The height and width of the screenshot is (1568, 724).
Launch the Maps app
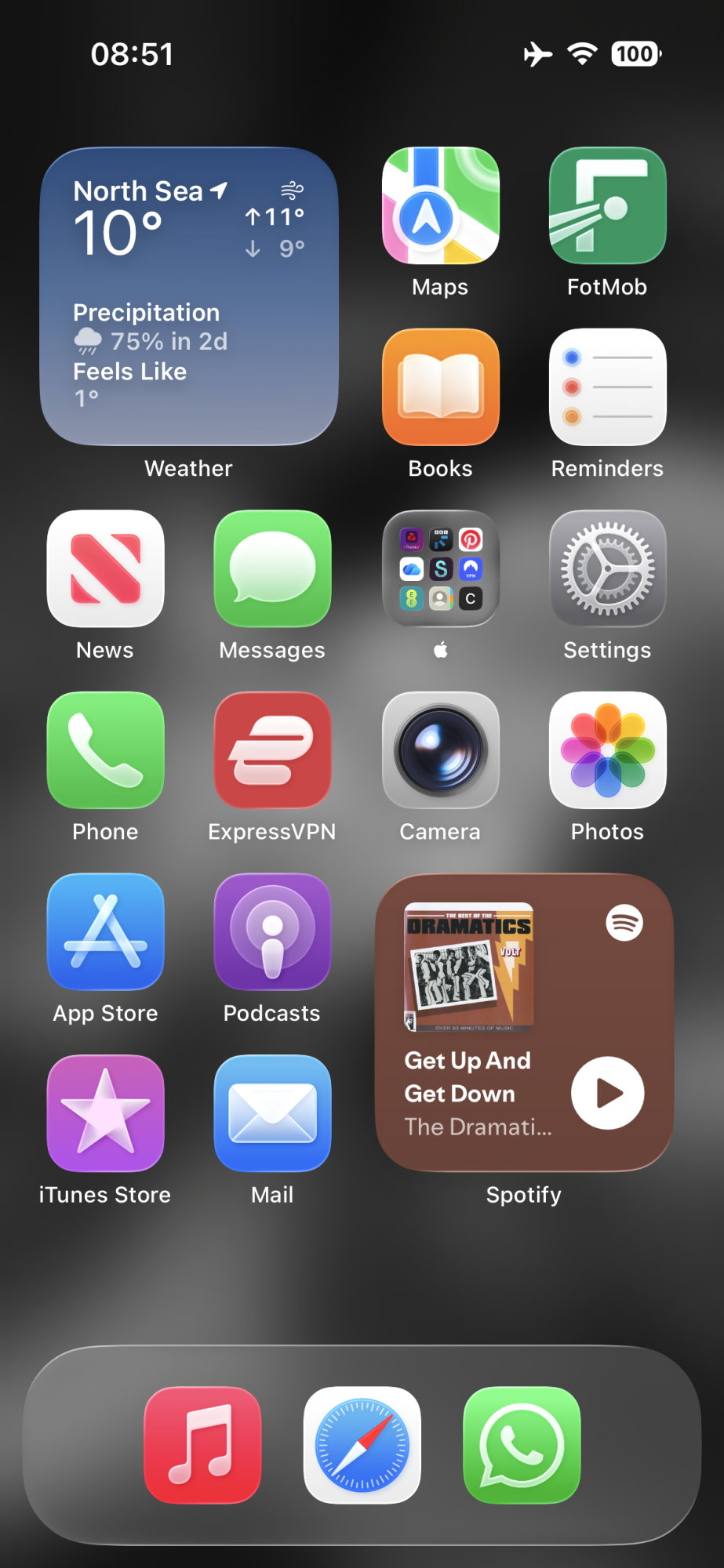tap(440, 206)
